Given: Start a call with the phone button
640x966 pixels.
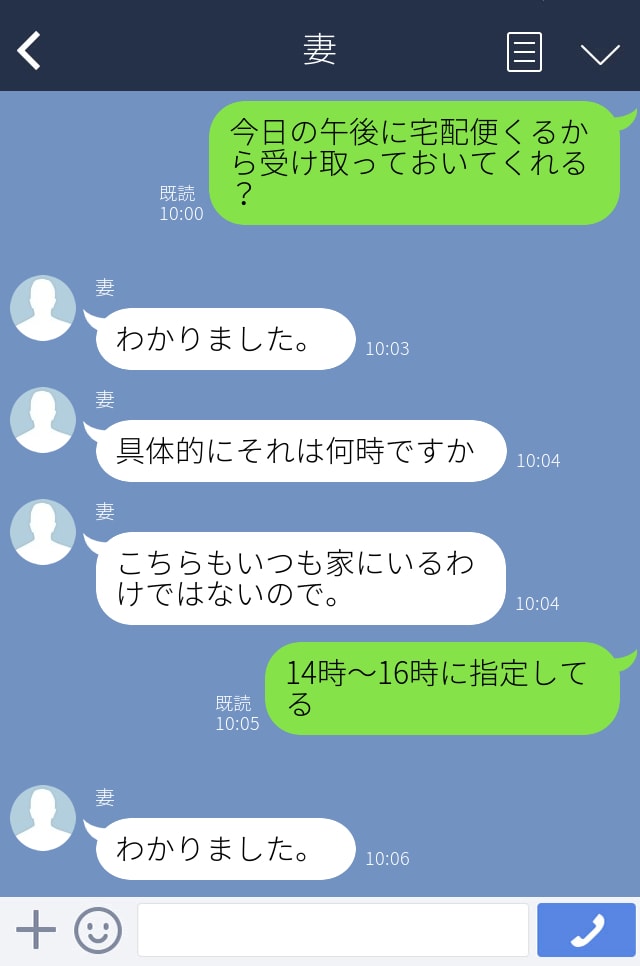Looking at the screenshot, I should pos(587,930).
